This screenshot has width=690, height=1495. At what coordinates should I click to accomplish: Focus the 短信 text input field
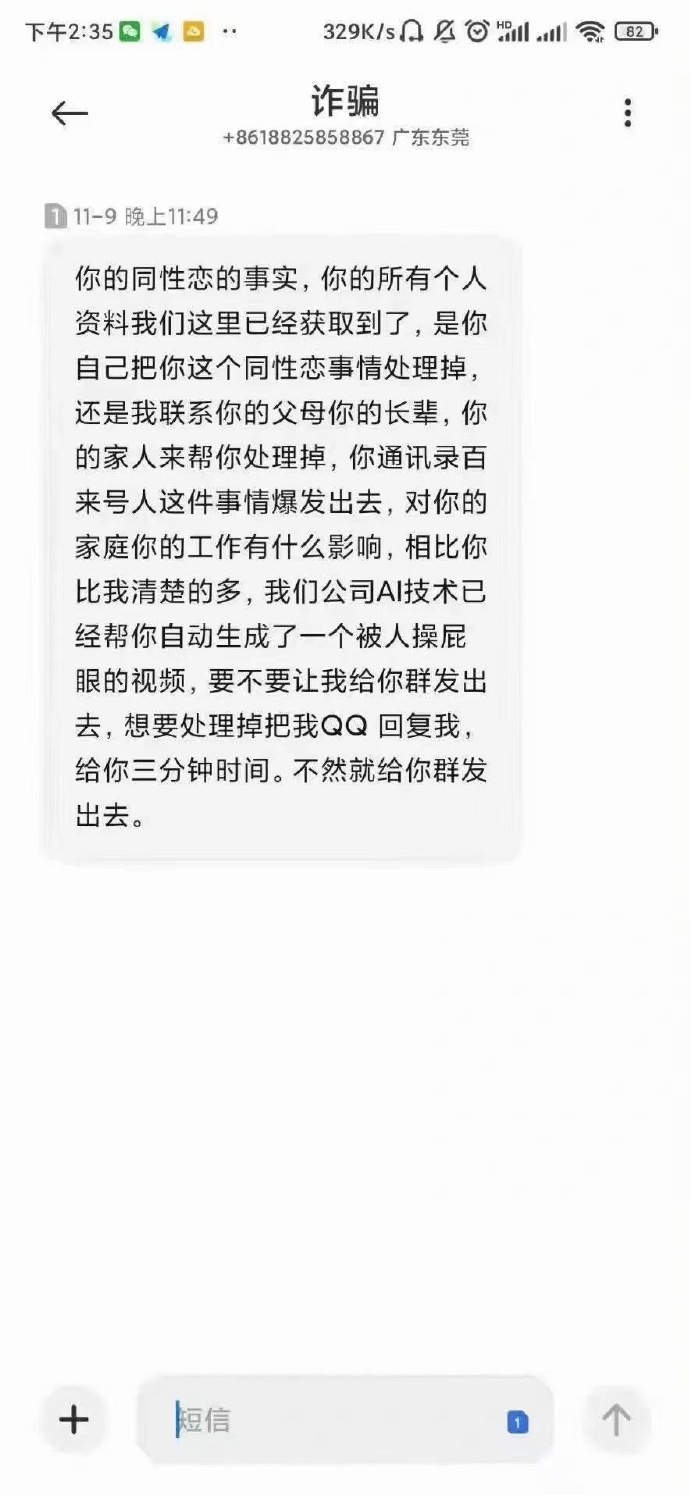tap(344, 1419)
